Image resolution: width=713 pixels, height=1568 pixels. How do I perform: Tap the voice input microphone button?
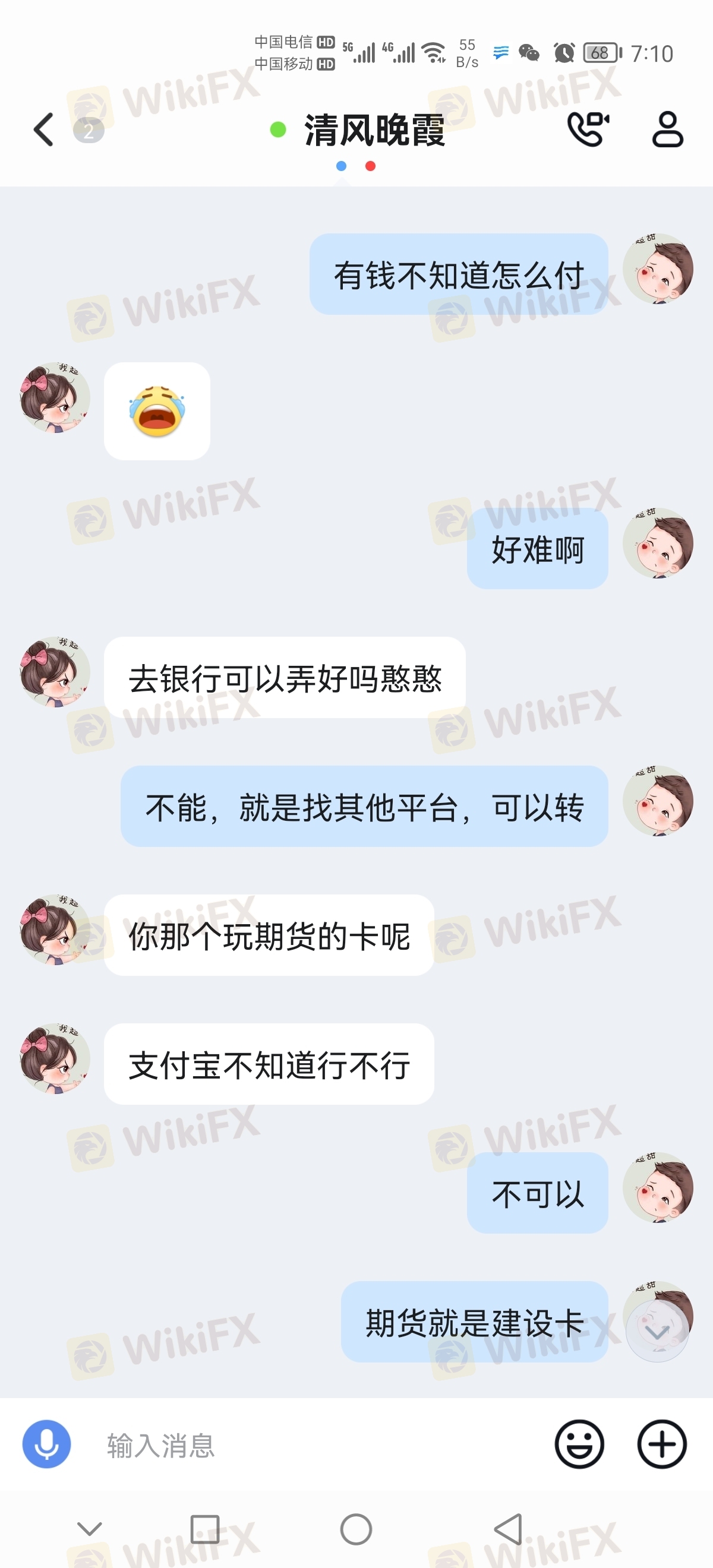[47, 1444]
